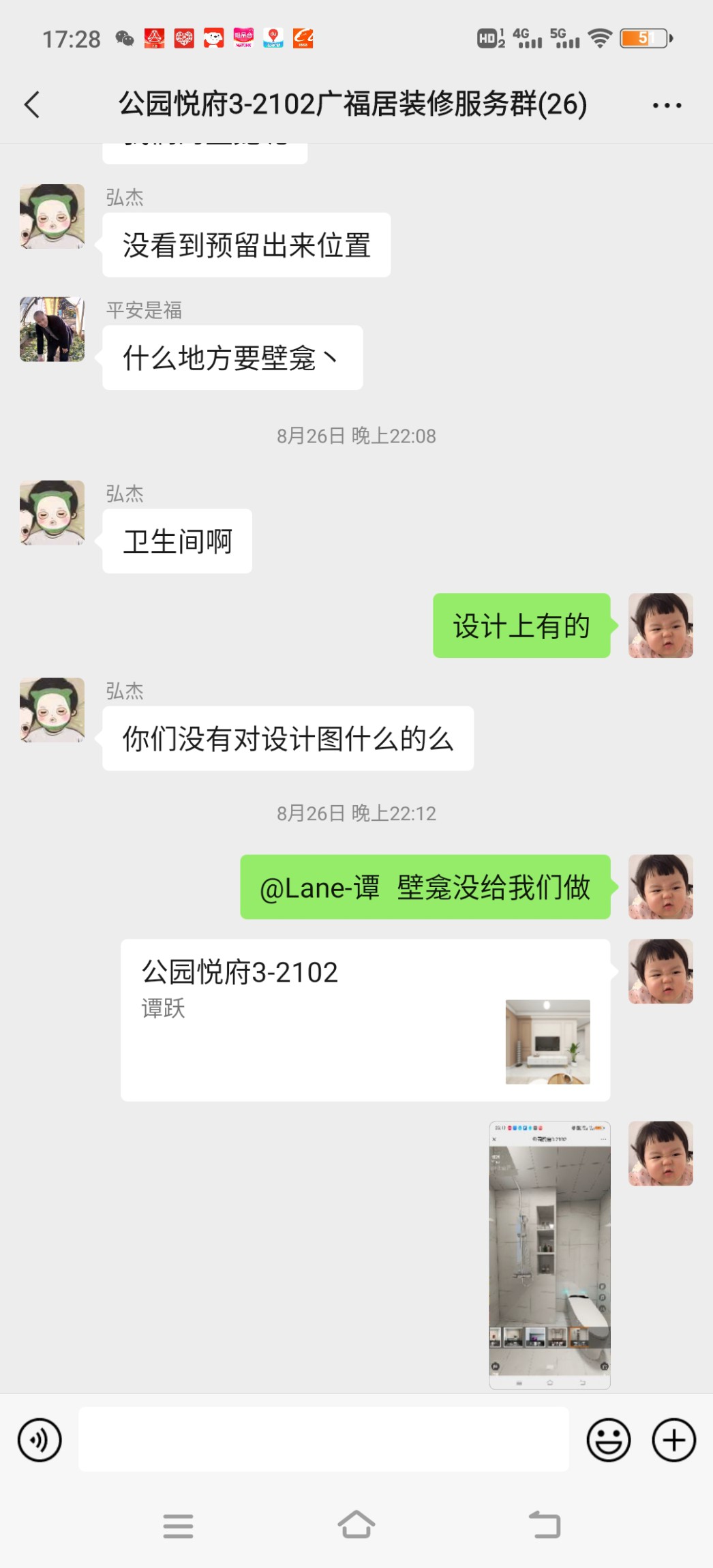View 弘杰's avatar beside 卫生间啊
Image resolution: width=713 pixels, height=1568 pixels.
[x=52, y=513]
